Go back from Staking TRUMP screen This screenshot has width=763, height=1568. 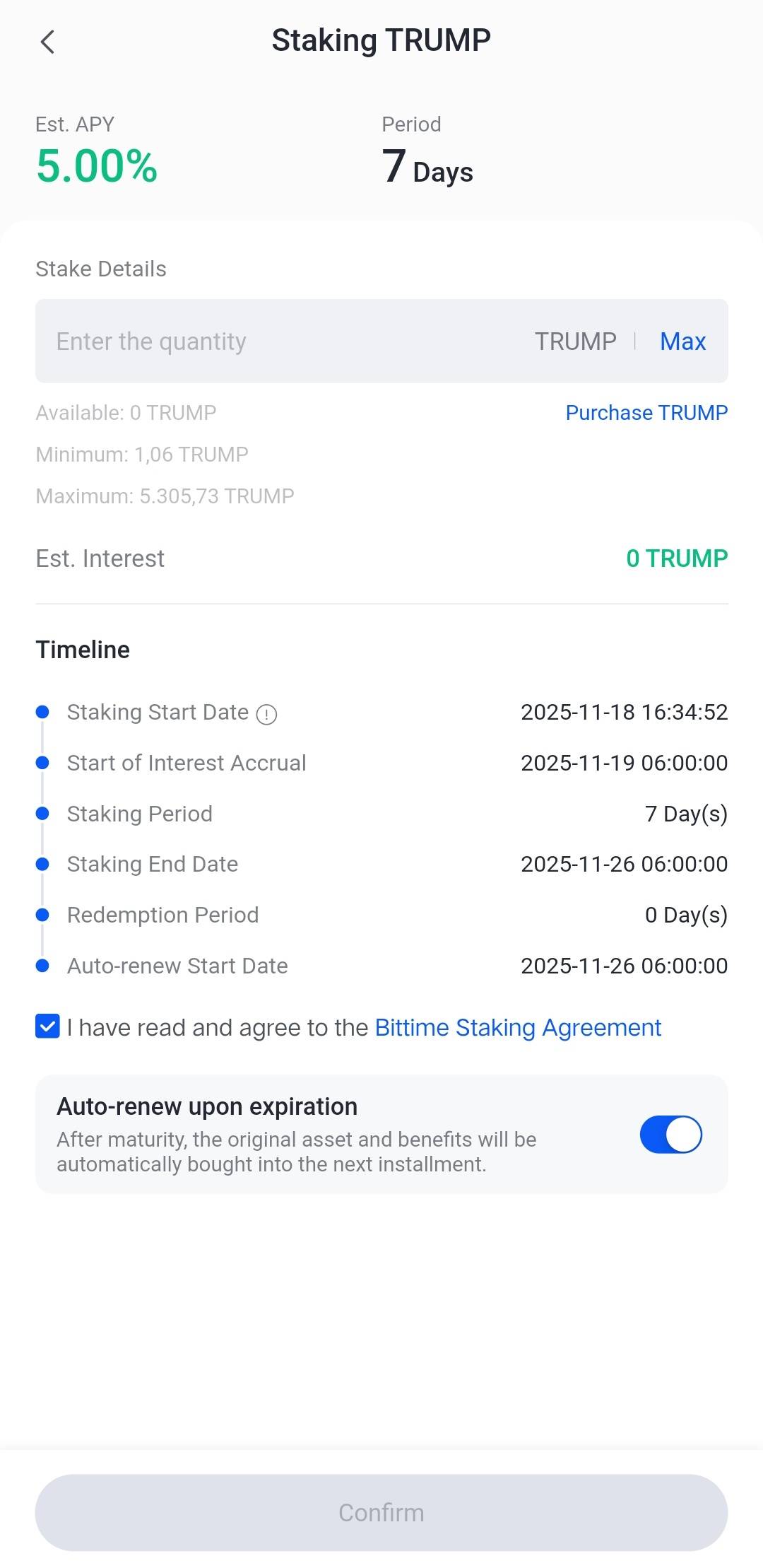click(x=47, y=42)
